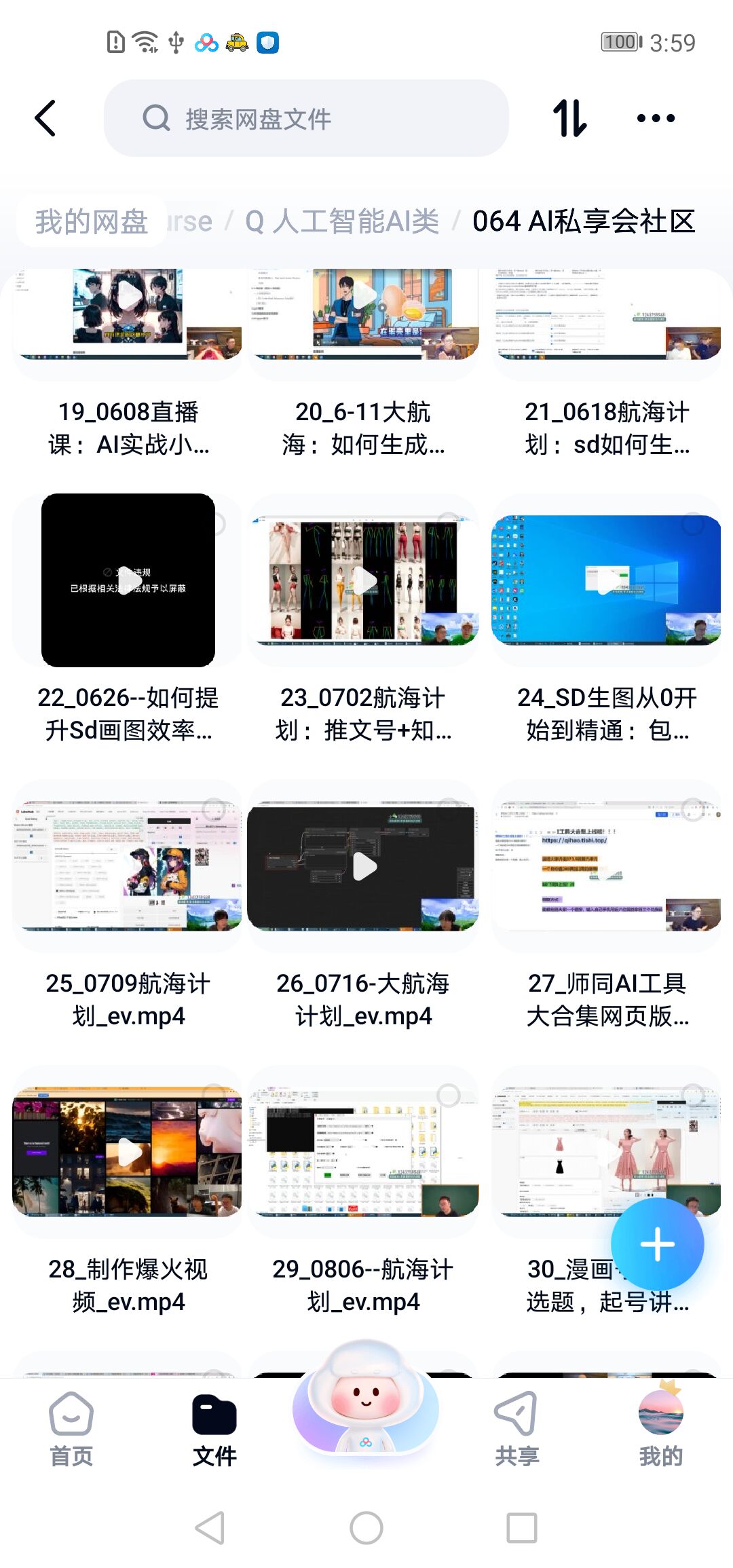Image resolution: width=733 pixels, height=1568 pixels.
Task: Open the three-dot overflow menu
Action: [656, 119]
